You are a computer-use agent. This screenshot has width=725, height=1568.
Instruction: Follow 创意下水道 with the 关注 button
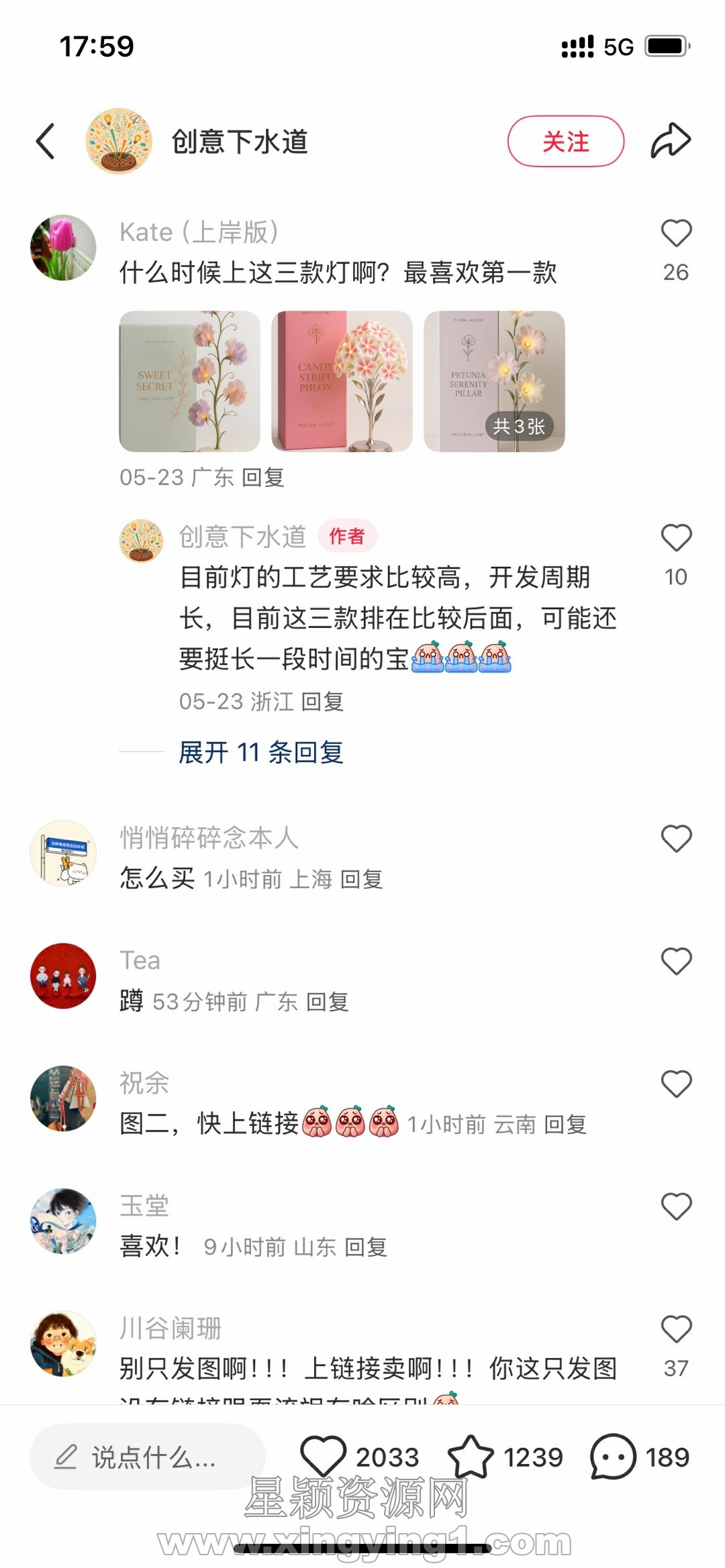[x=565, y=142]
